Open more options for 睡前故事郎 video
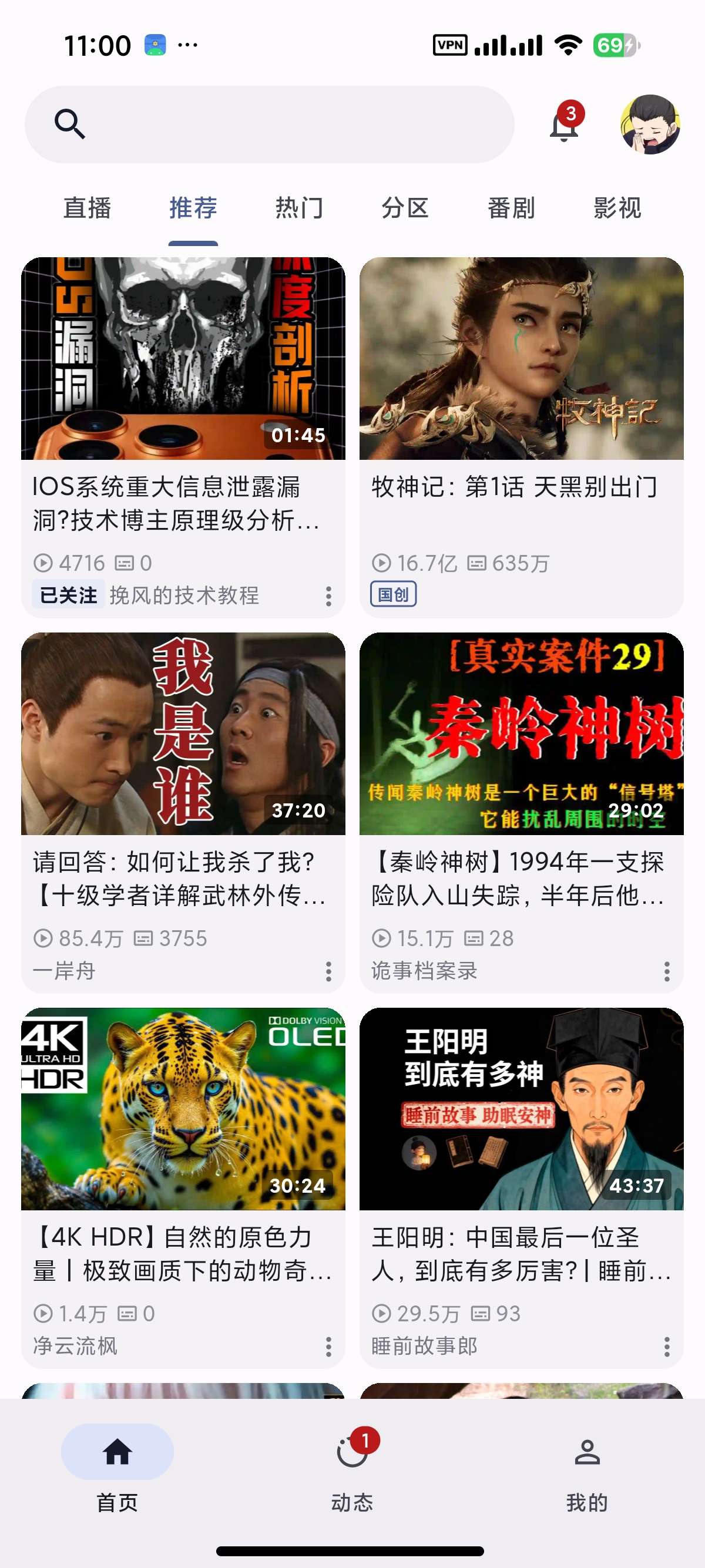This screenshot has width=705, height=1568. (667, 1347)
